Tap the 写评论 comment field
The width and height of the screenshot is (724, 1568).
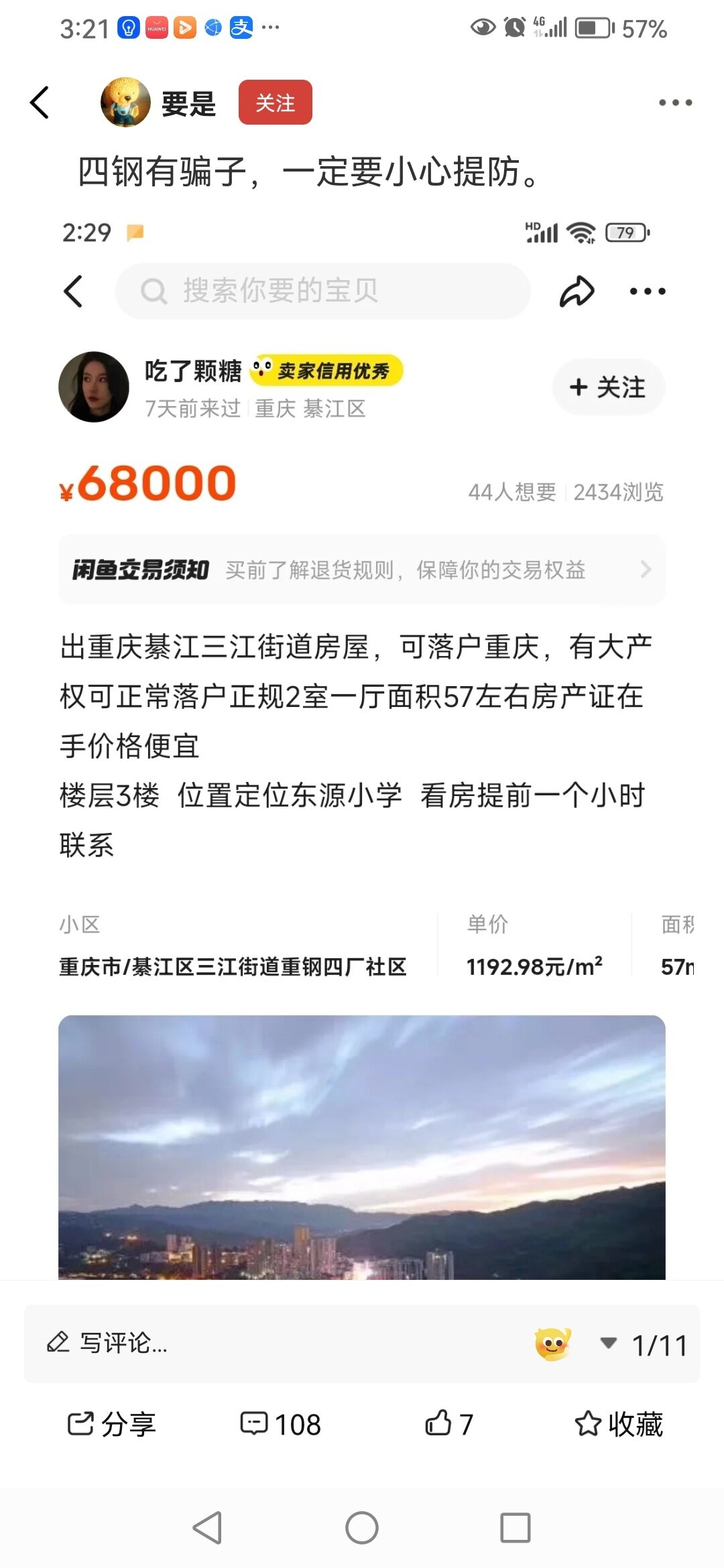(x=268, y=1343)
